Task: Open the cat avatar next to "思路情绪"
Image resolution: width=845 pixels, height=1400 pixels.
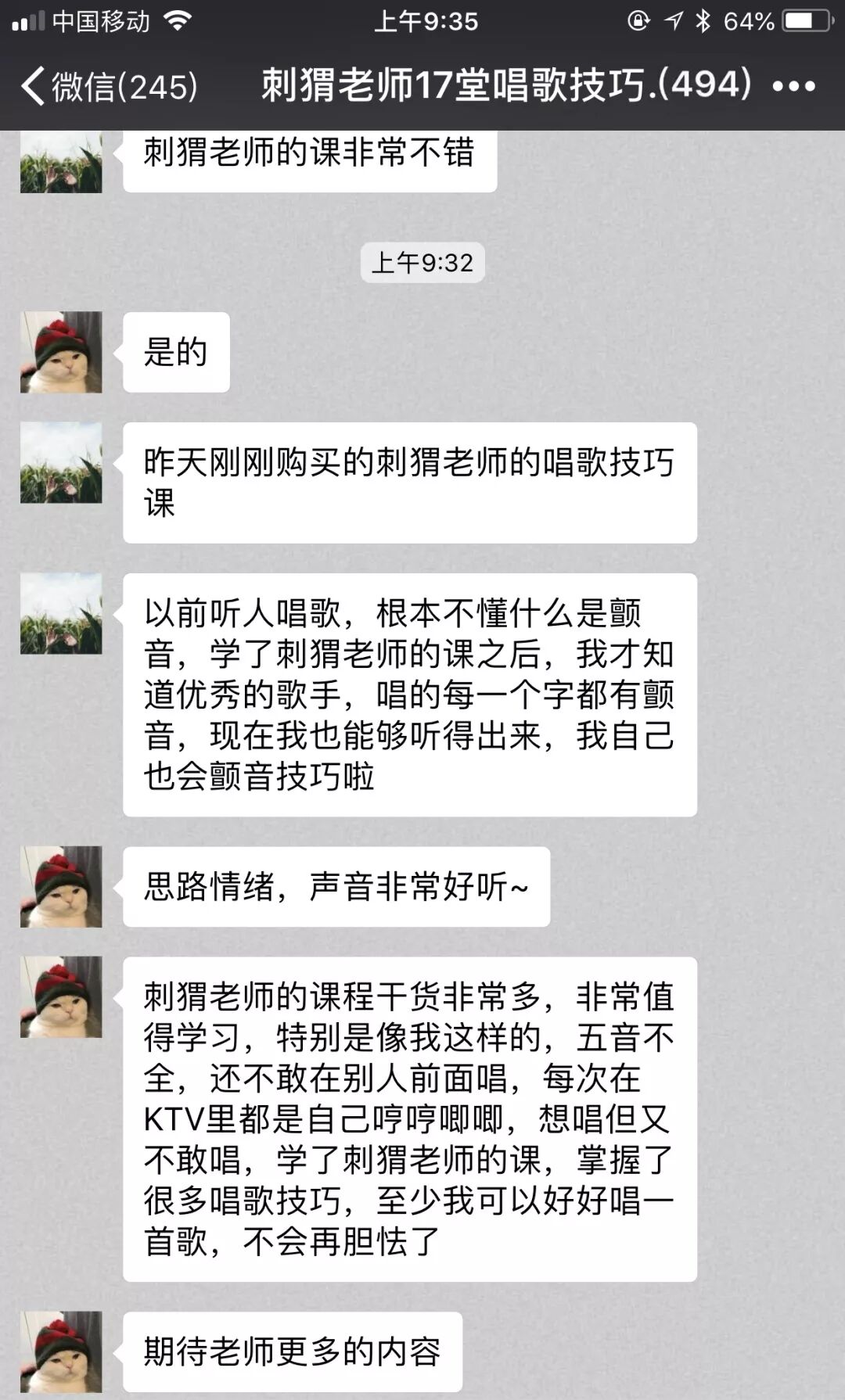Action: click(x=61, y=886)
